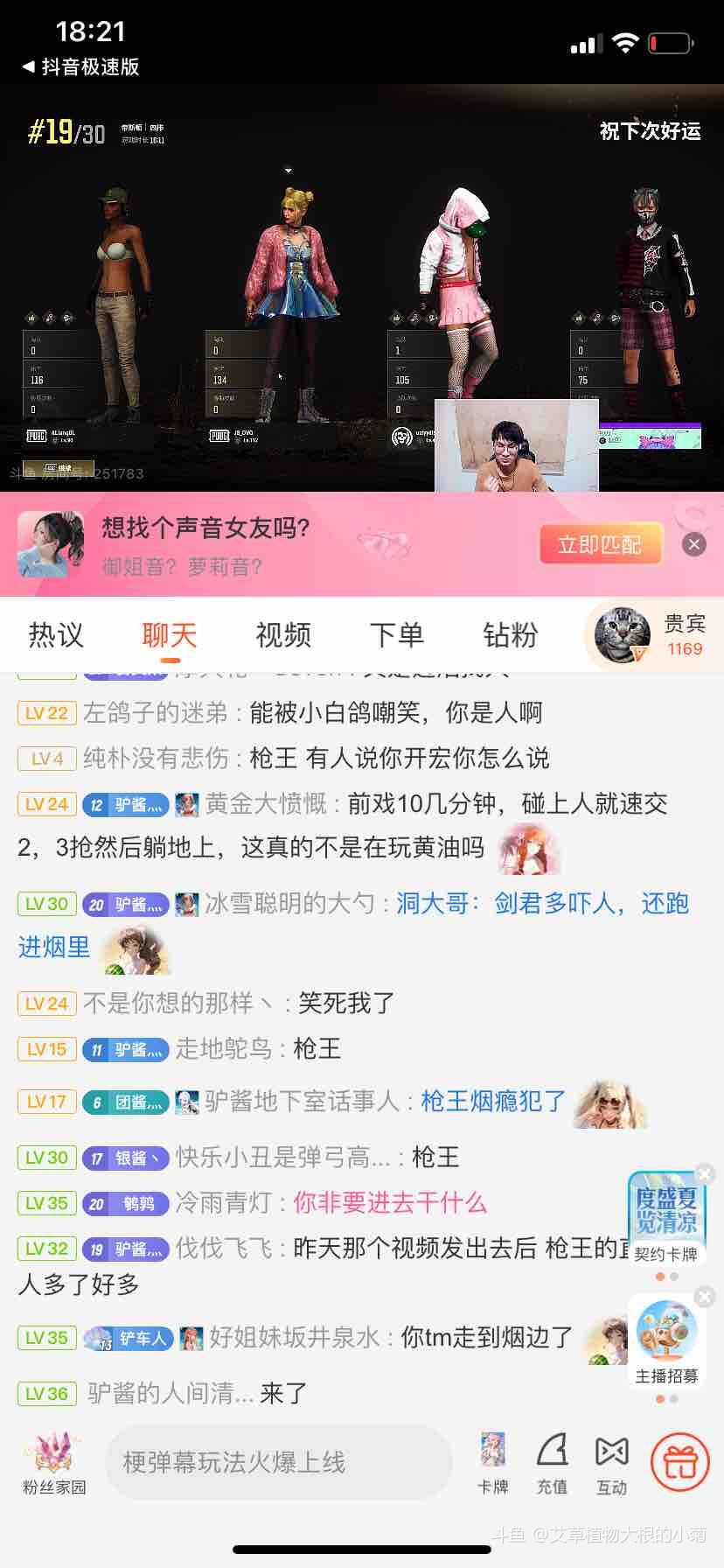This screenshot has height=1568, width=724.
Task: Open the 贵宾 1169 list
Action: pyautogui.click(x=654, y=635)
